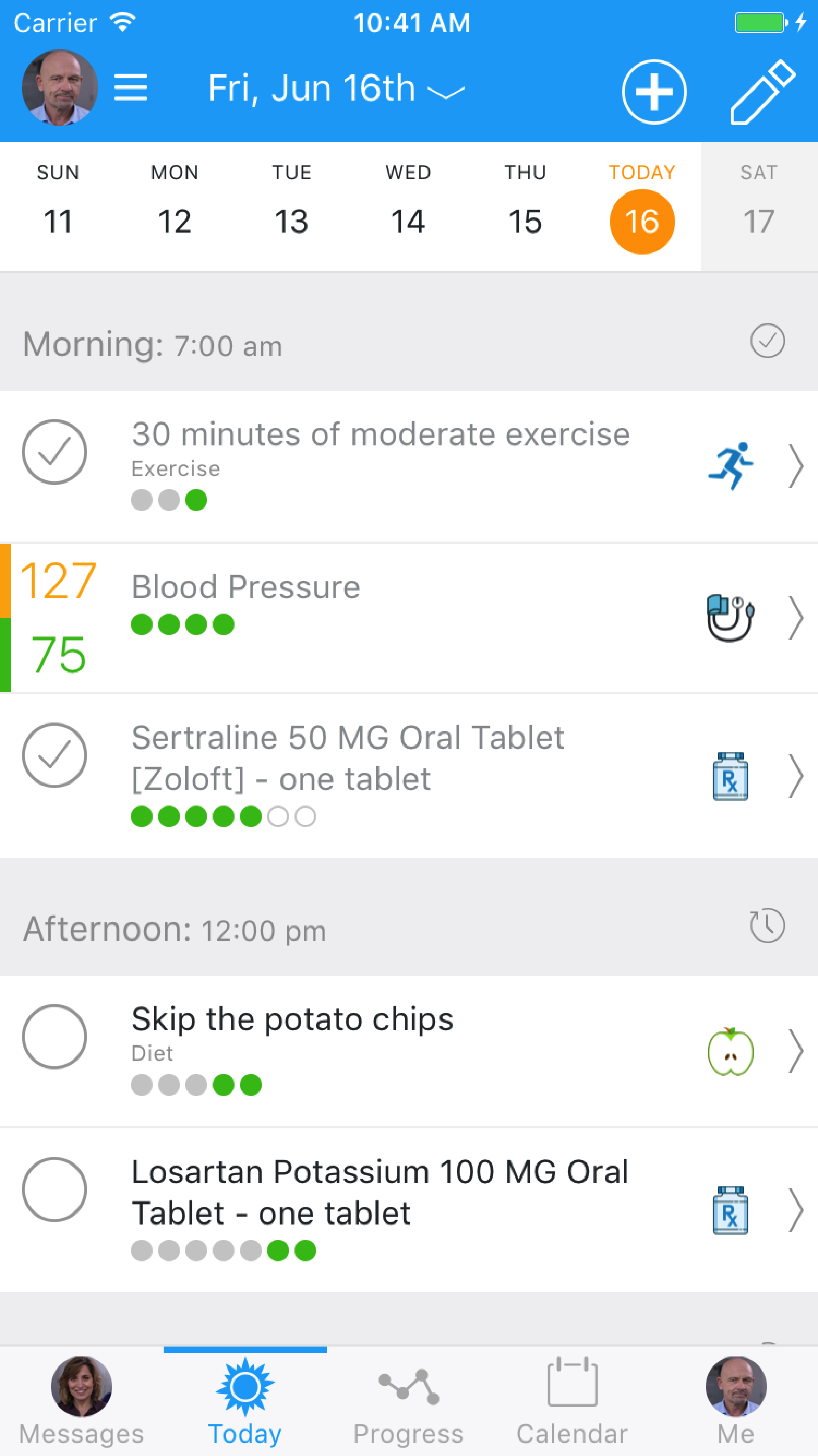Viewport: 818px width, 1456px height.
Task: Check off Skip the potato chips
Action: click(x=54, y=1036)
